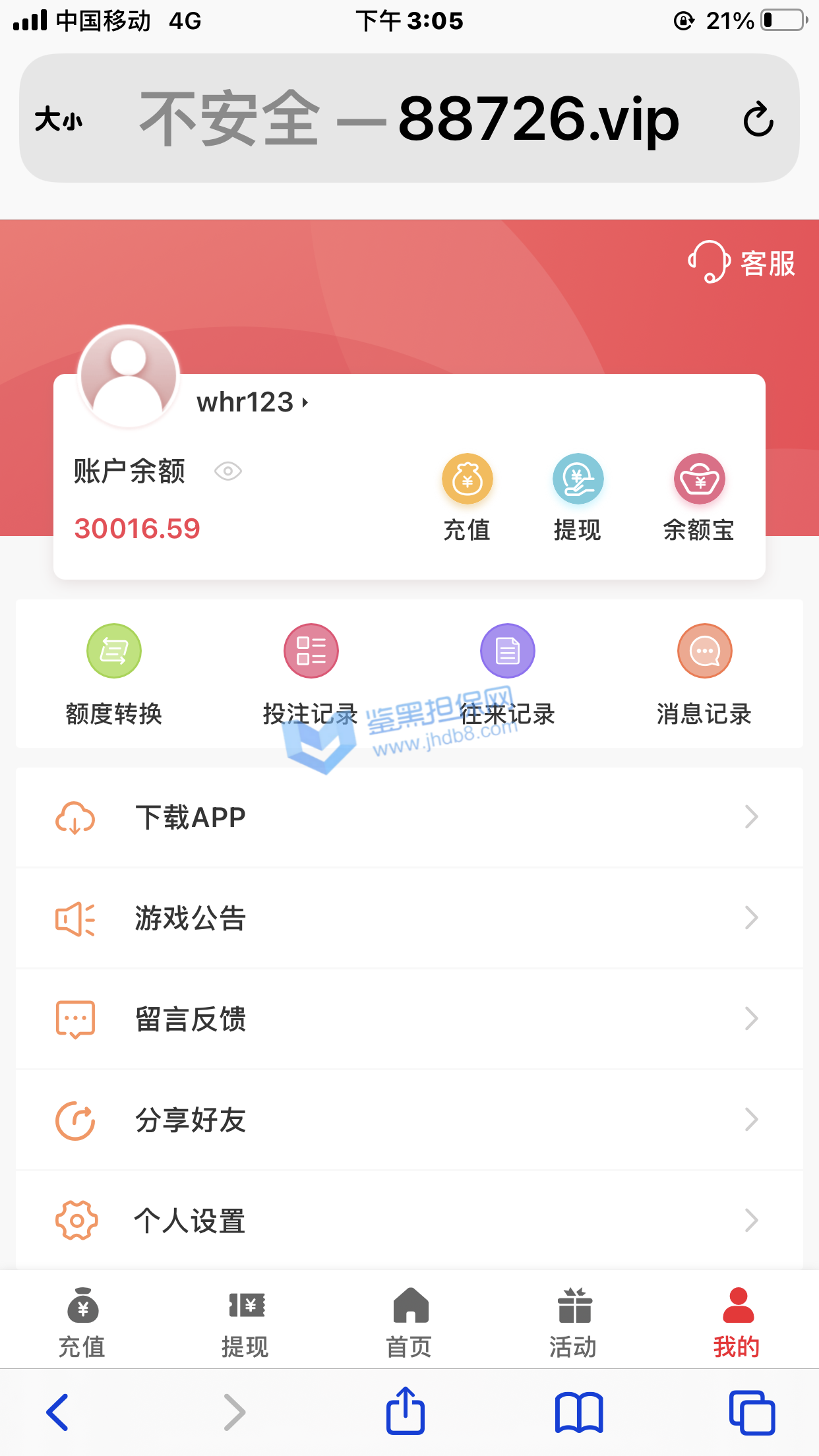Open the whr123 profile details
819x1456 pixels.
tap(252, 402)
